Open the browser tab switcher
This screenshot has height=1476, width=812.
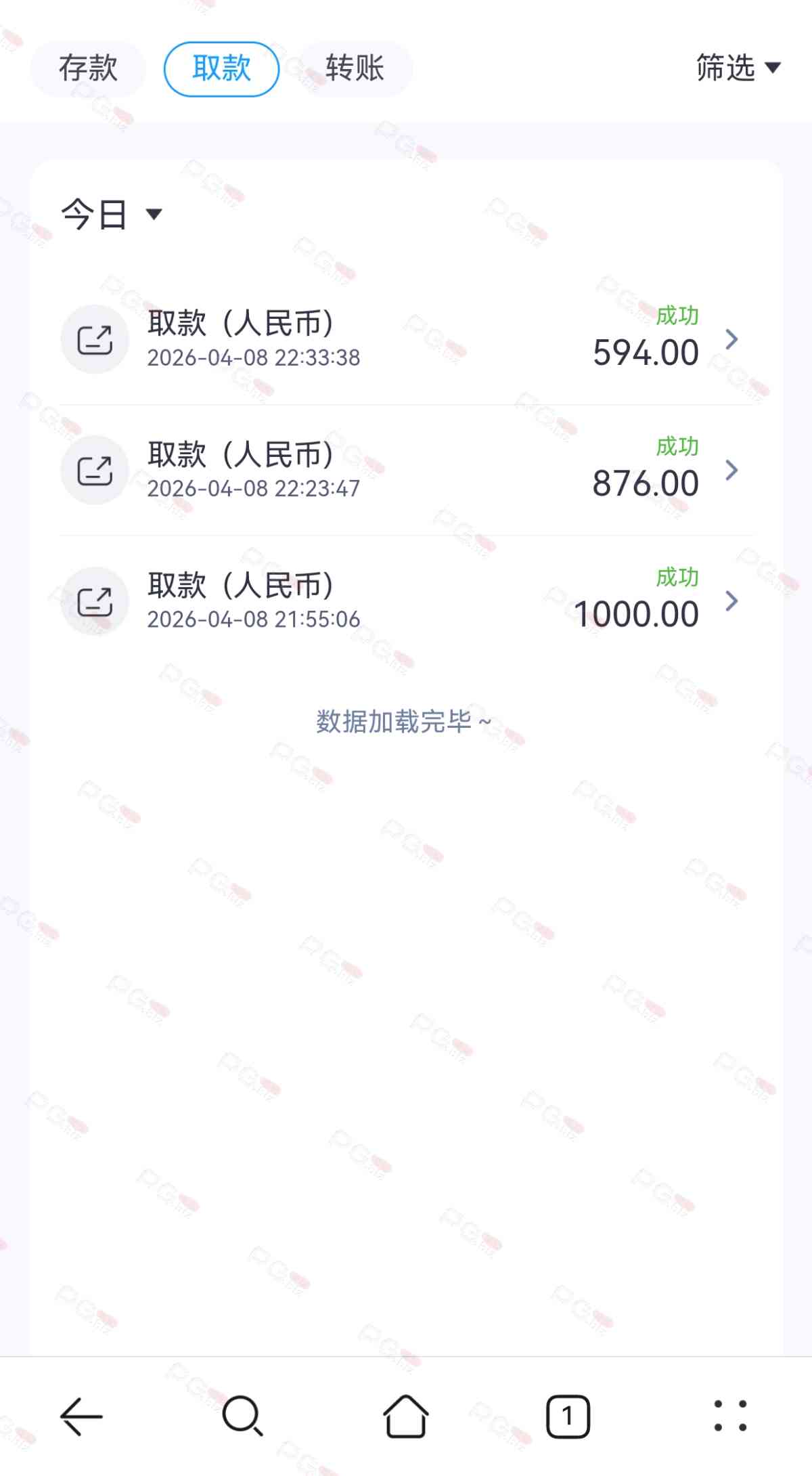[x=568, y=1416]
